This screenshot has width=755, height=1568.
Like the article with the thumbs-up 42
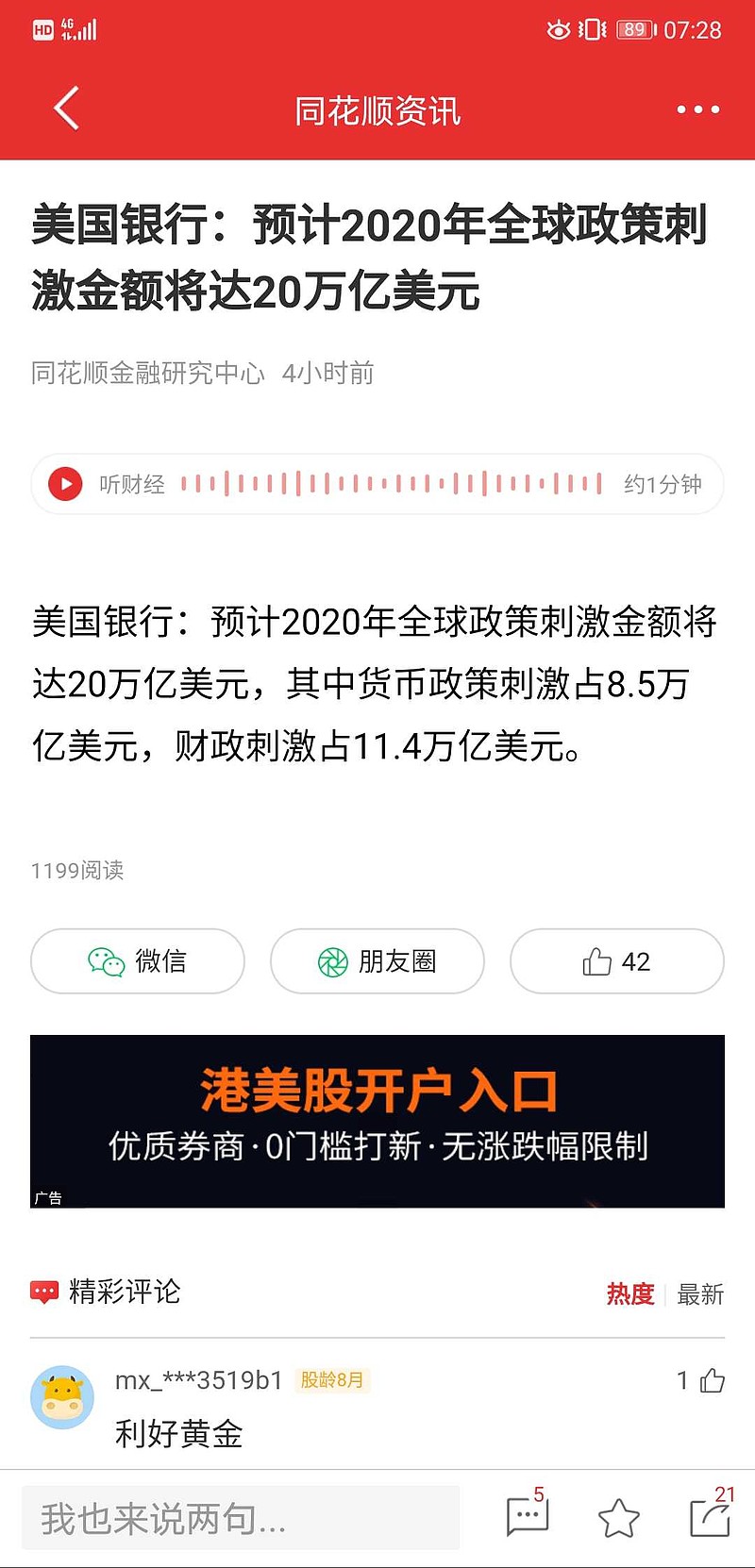[x=616, y=961]
